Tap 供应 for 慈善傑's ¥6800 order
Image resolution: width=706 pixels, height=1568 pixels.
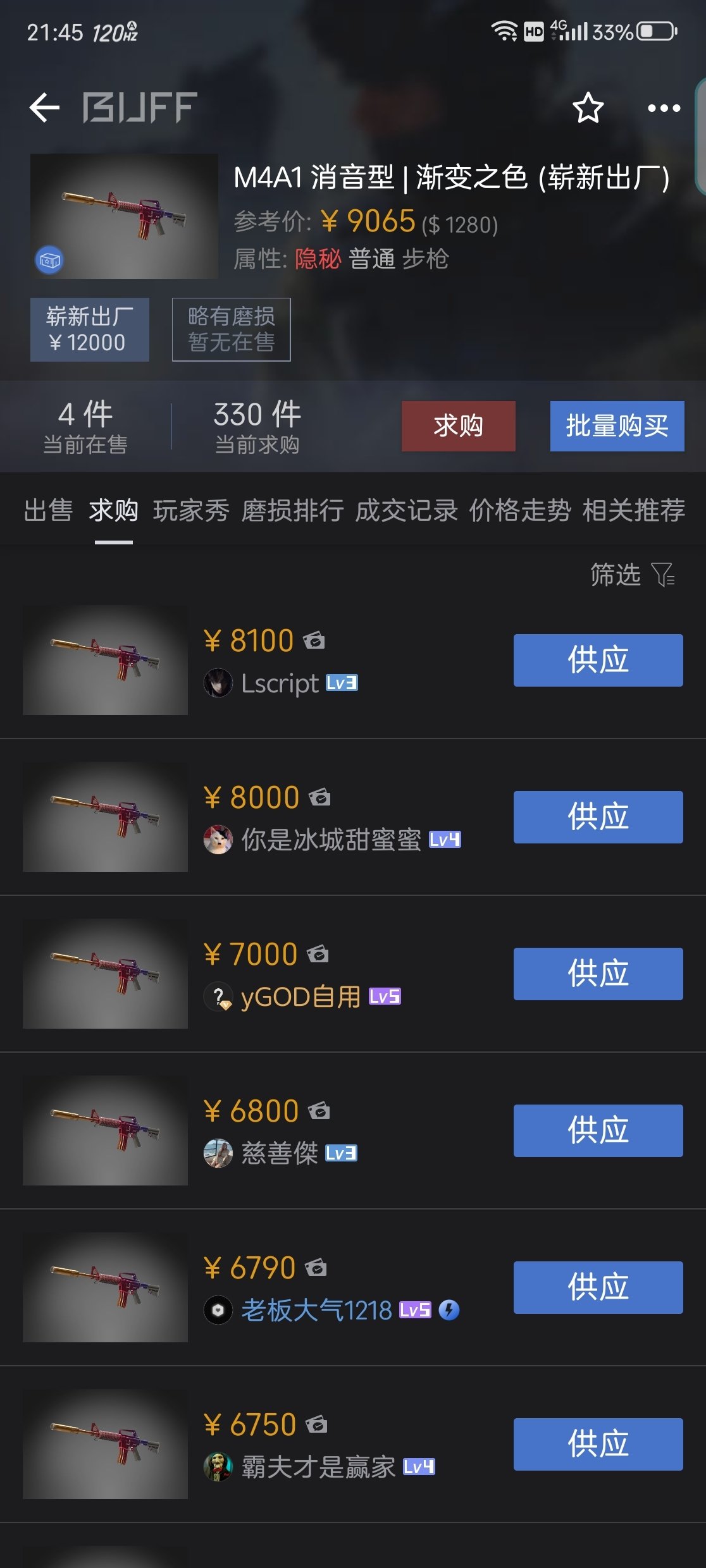point(598,1130)
